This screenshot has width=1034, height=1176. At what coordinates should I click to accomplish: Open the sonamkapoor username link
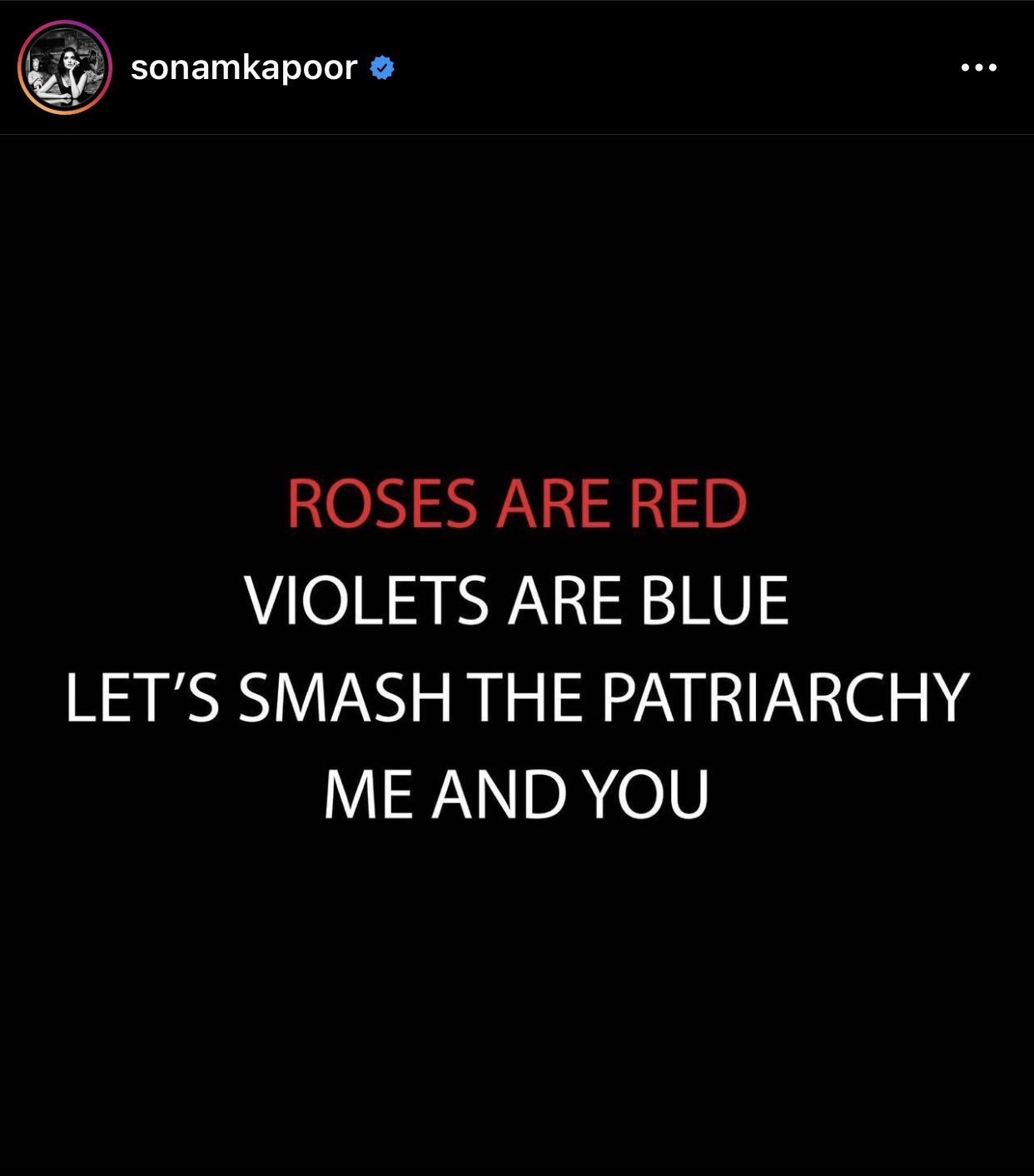pyautogui.click(x=243, y=67)
